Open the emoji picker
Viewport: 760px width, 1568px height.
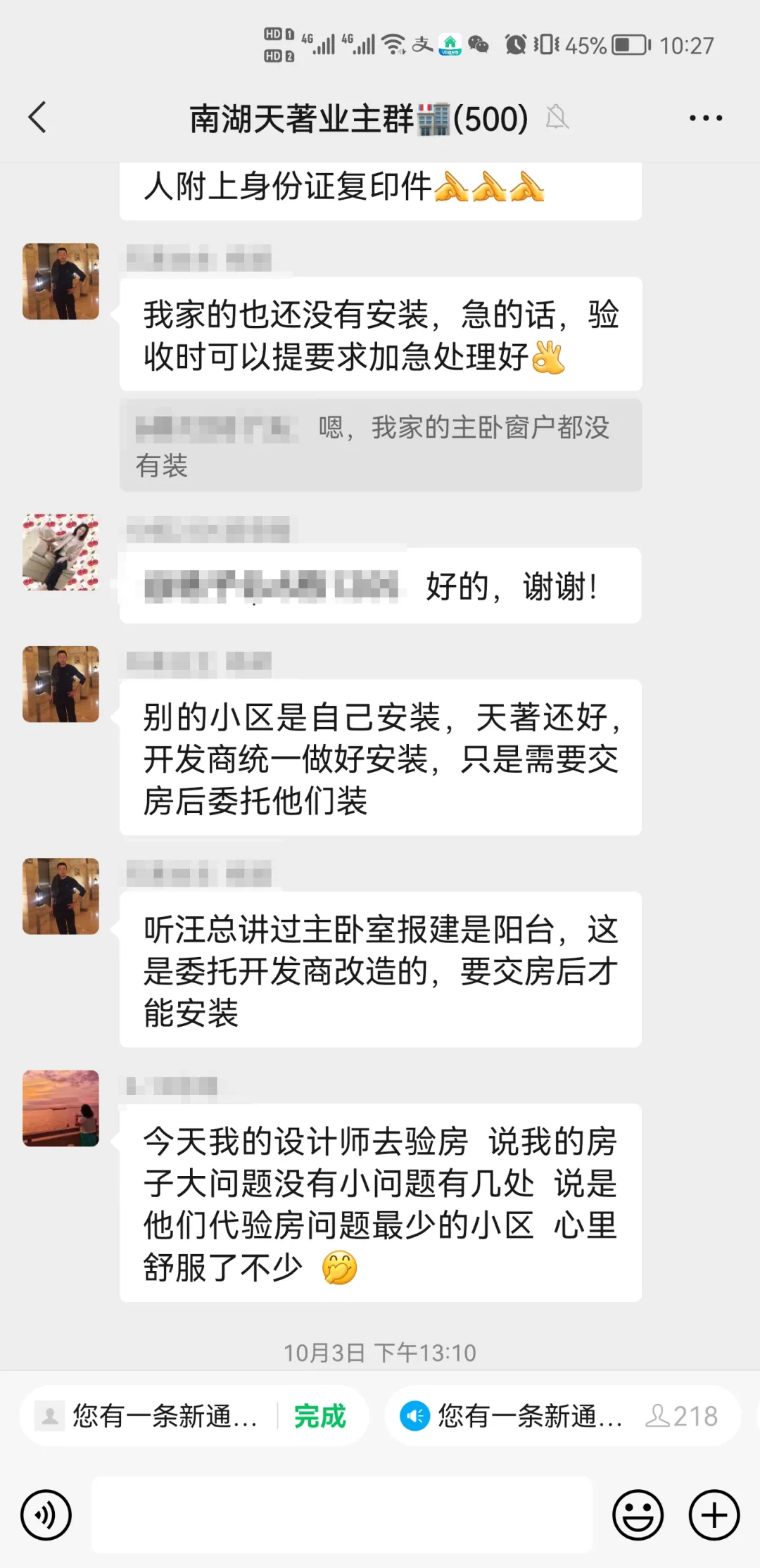tap(638, 1515)
